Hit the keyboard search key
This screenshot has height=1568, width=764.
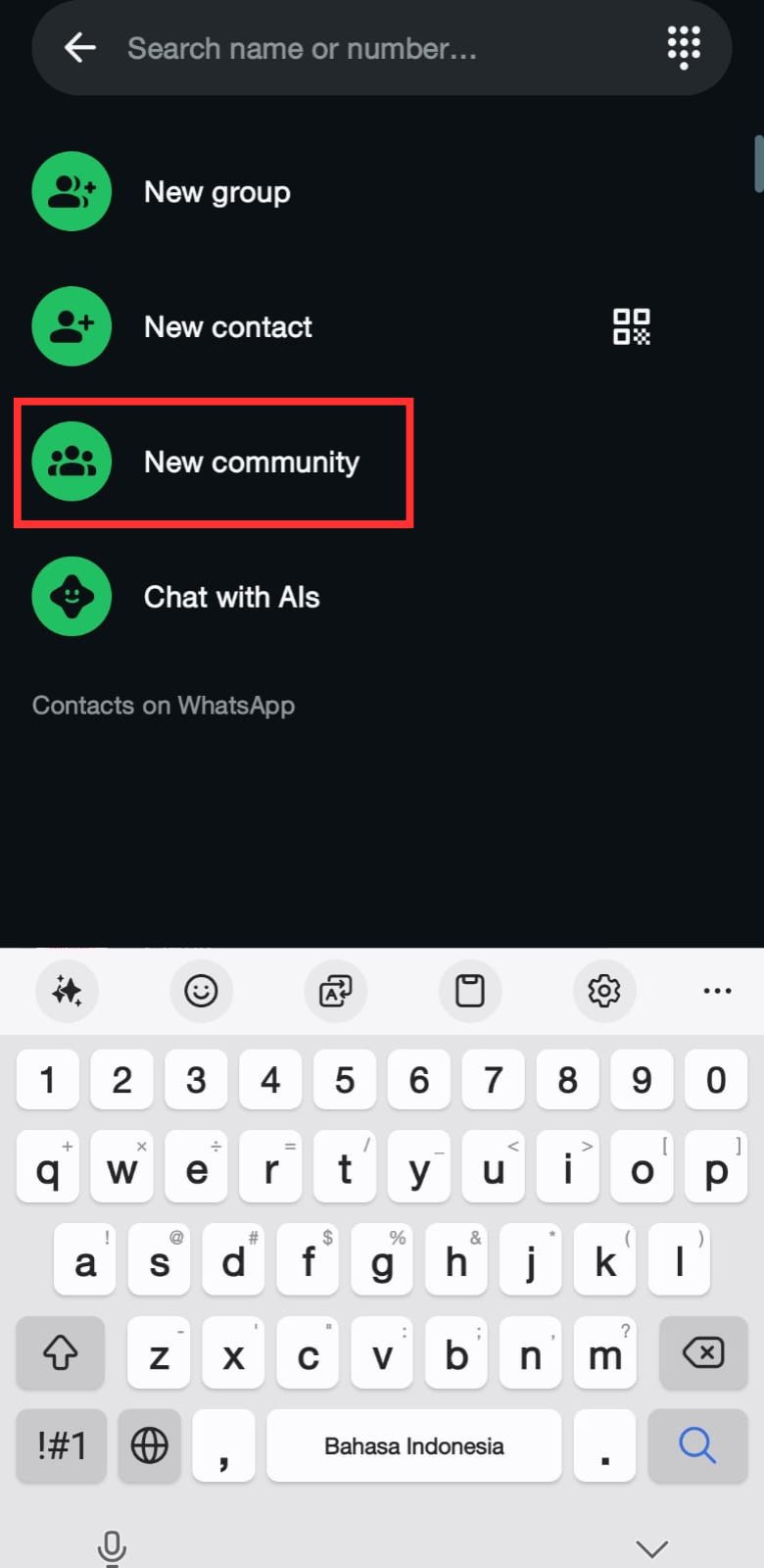(696, 1445)
